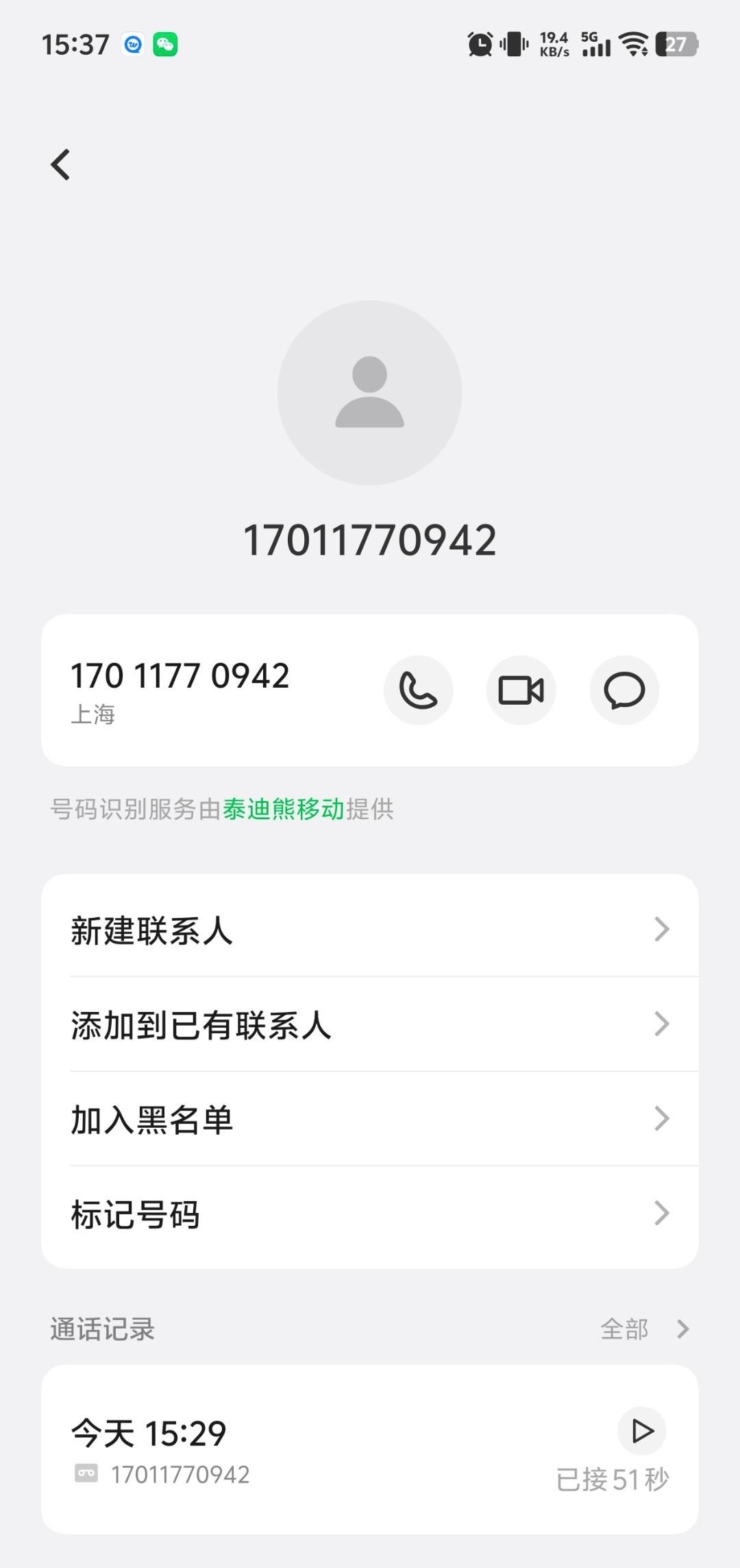740x1568 pixels.
Task: Start a video call via camera icon
Action: click(x=521, y=691)
